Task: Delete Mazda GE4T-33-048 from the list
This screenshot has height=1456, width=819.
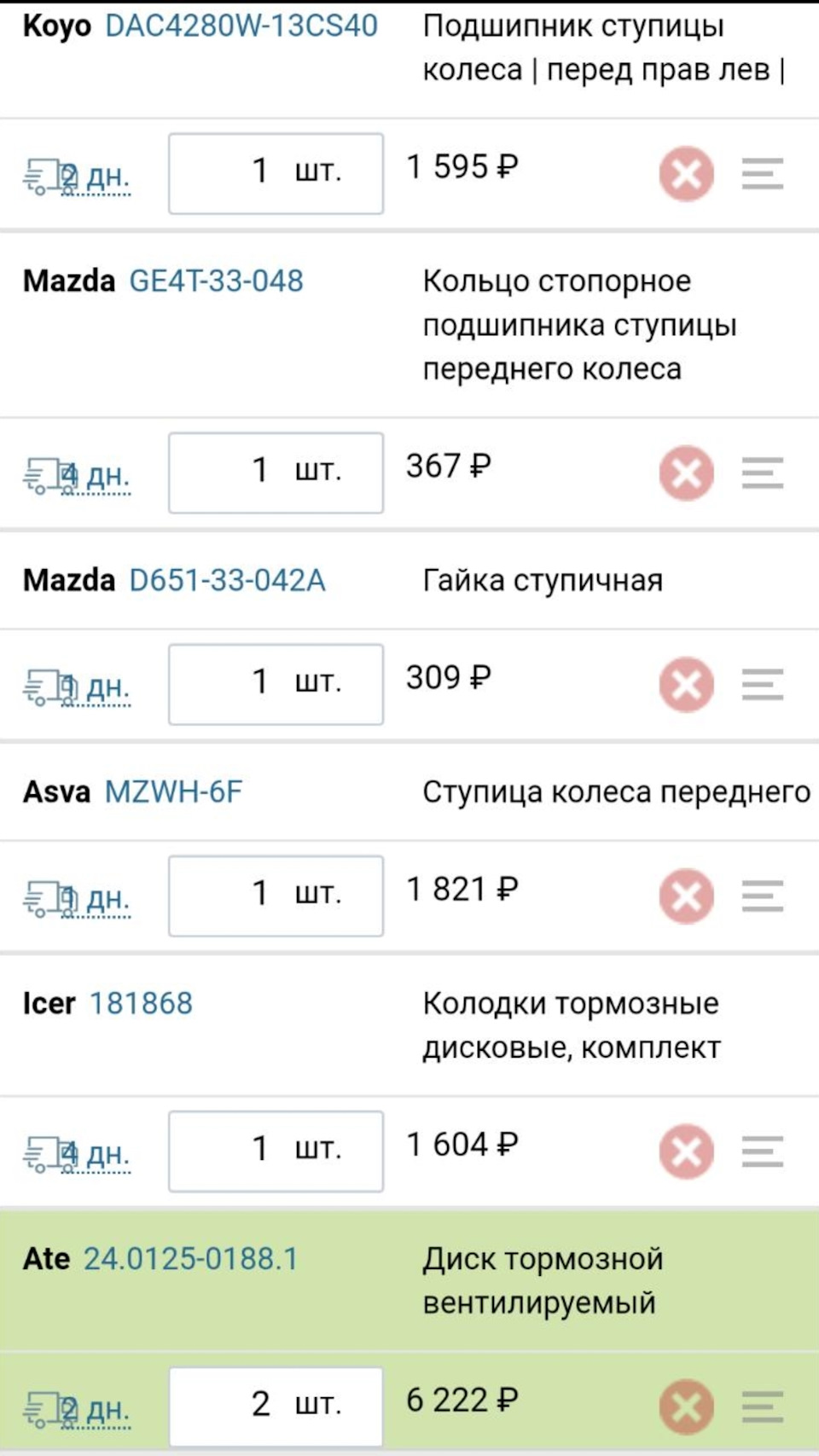Action: pyautogui.click(x=686, y=473)
